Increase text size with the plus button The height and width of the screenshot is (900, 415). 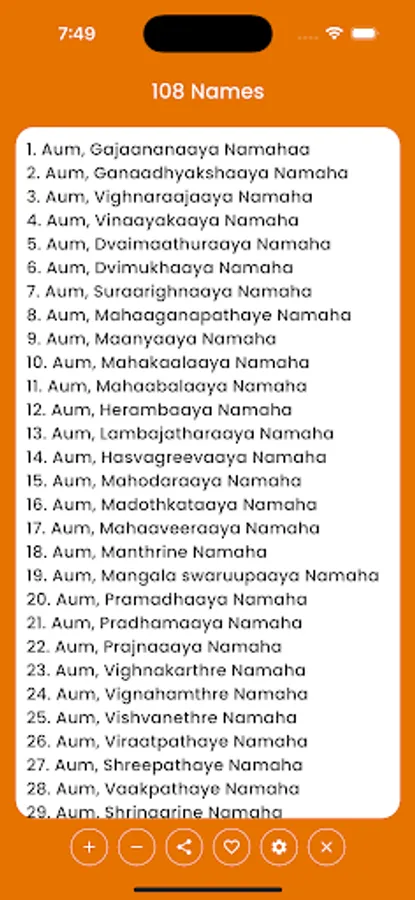pyautogui.click(x=89, y=847)
